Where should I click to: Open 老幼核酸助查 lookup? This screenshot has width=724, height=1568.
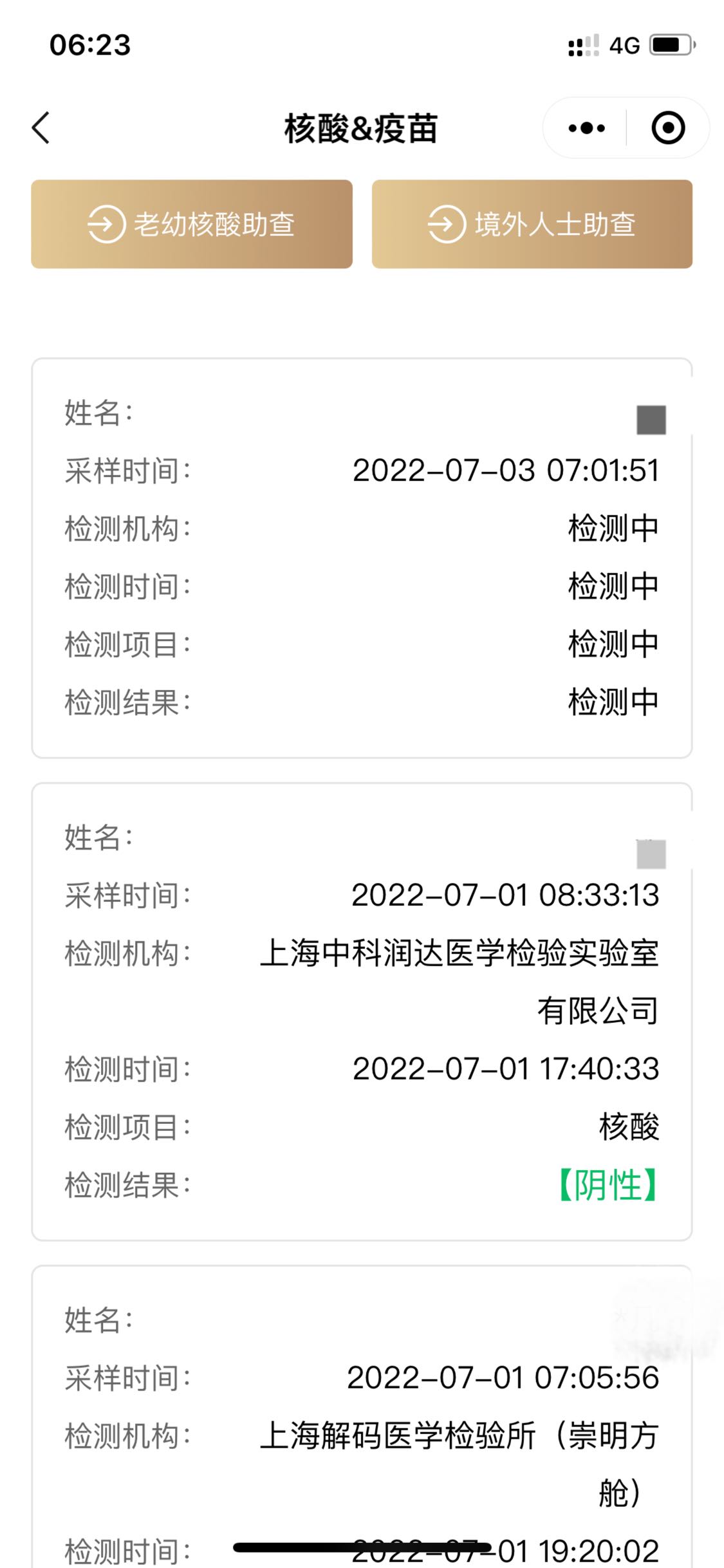point(192,224)
